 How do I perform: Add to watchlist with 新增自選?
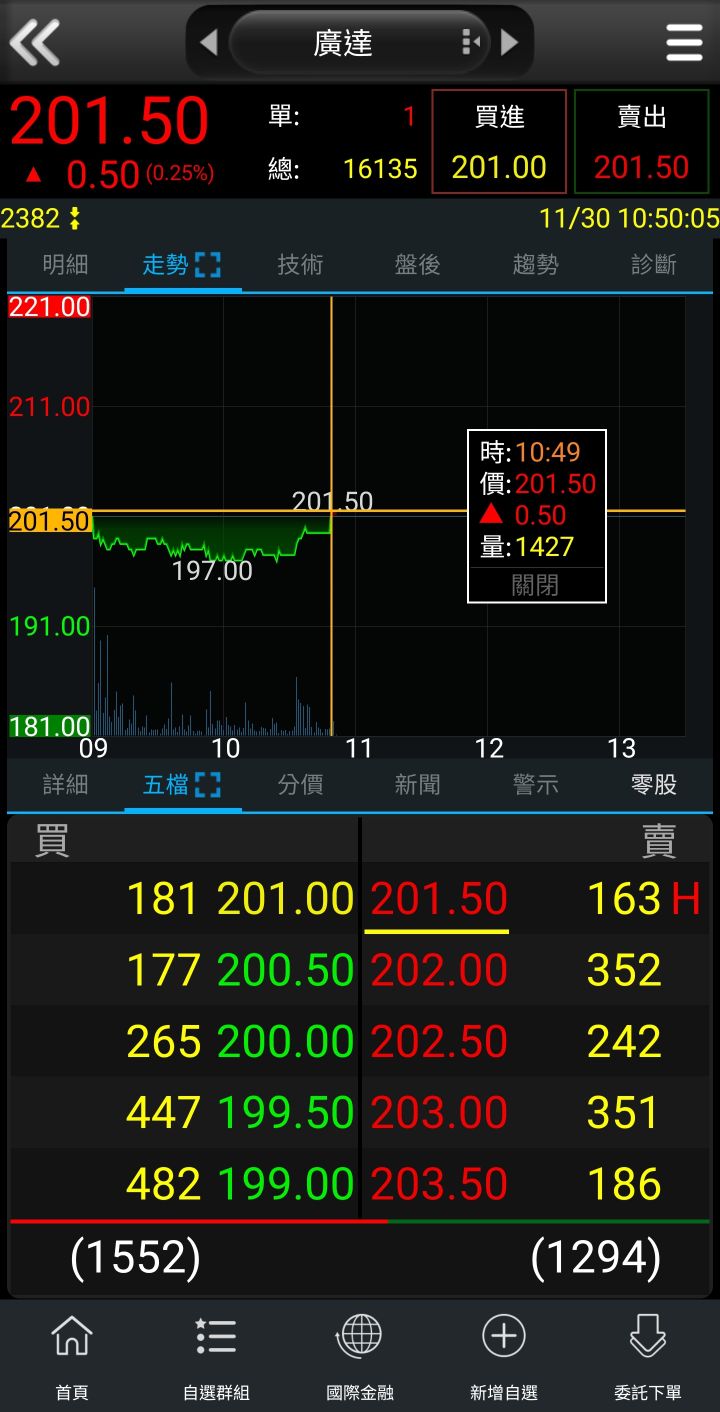click(x=504, y=1356)
